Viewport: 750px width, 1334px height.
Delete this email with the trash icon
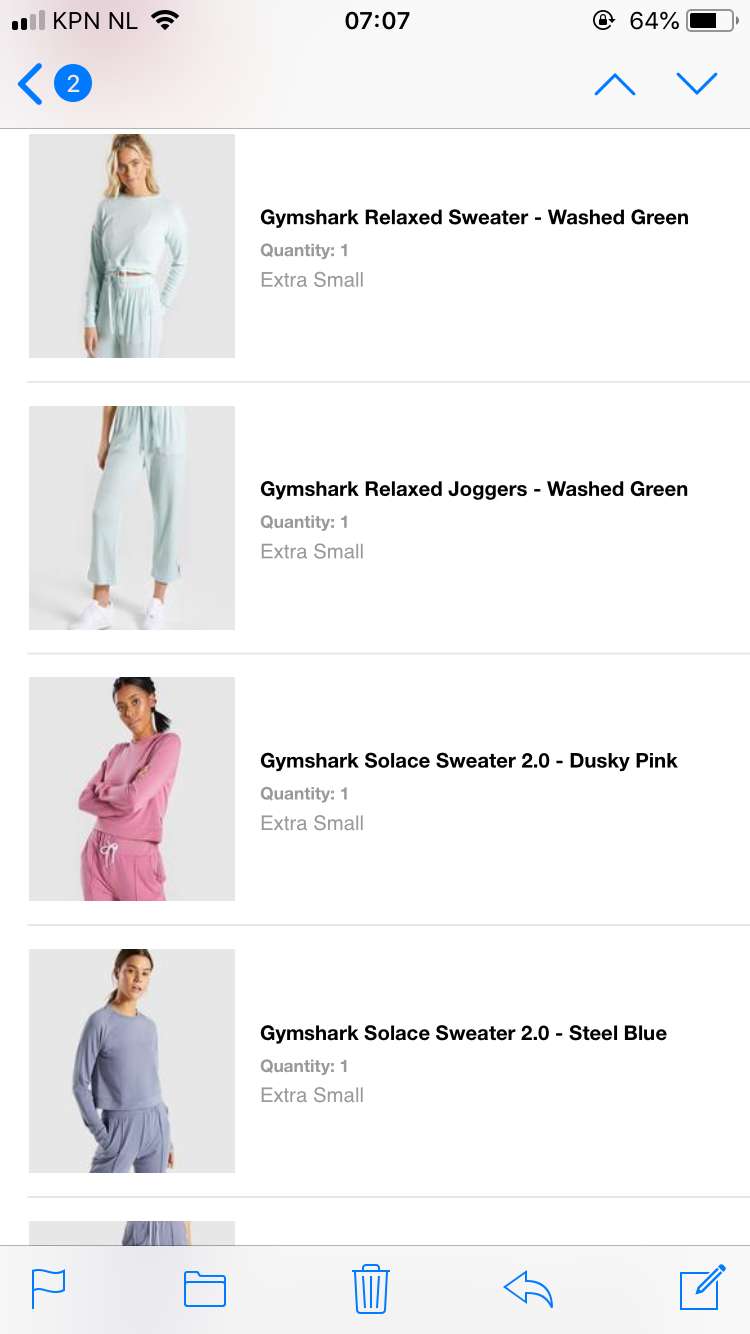tap(371, 1289)
